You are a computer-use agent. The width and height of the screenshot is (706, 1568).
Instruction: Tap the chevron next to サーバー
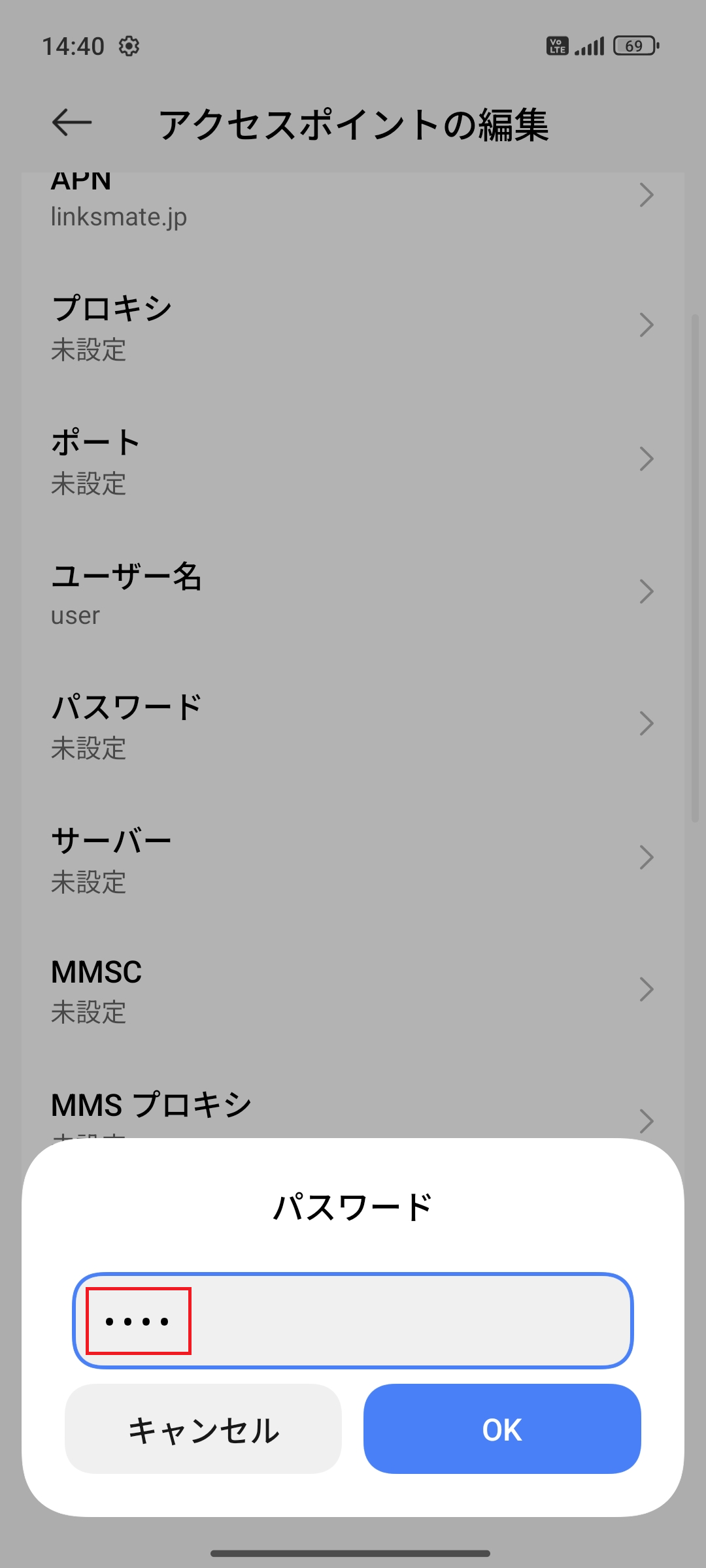(647, 857)
